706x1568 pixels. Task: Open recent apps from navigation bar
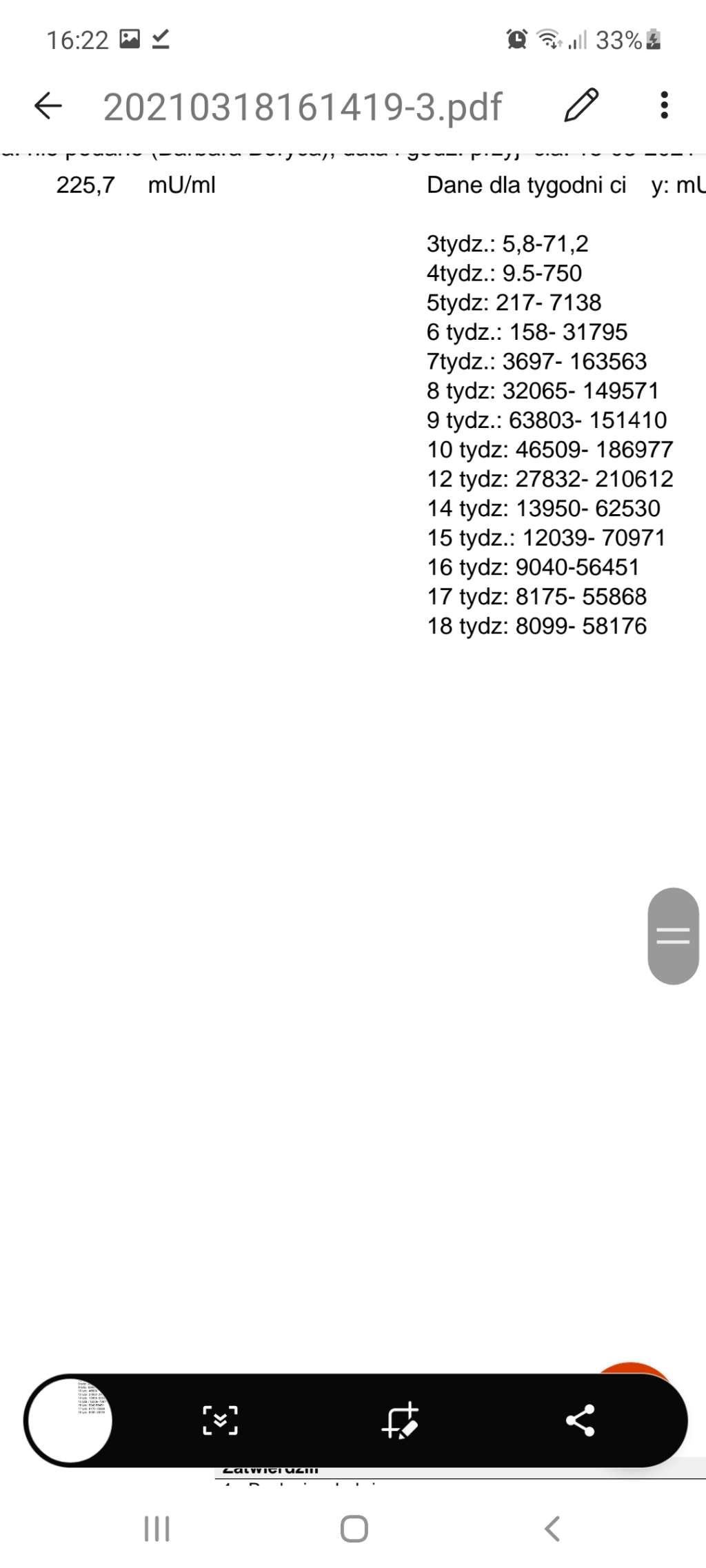click(157, 1529)
